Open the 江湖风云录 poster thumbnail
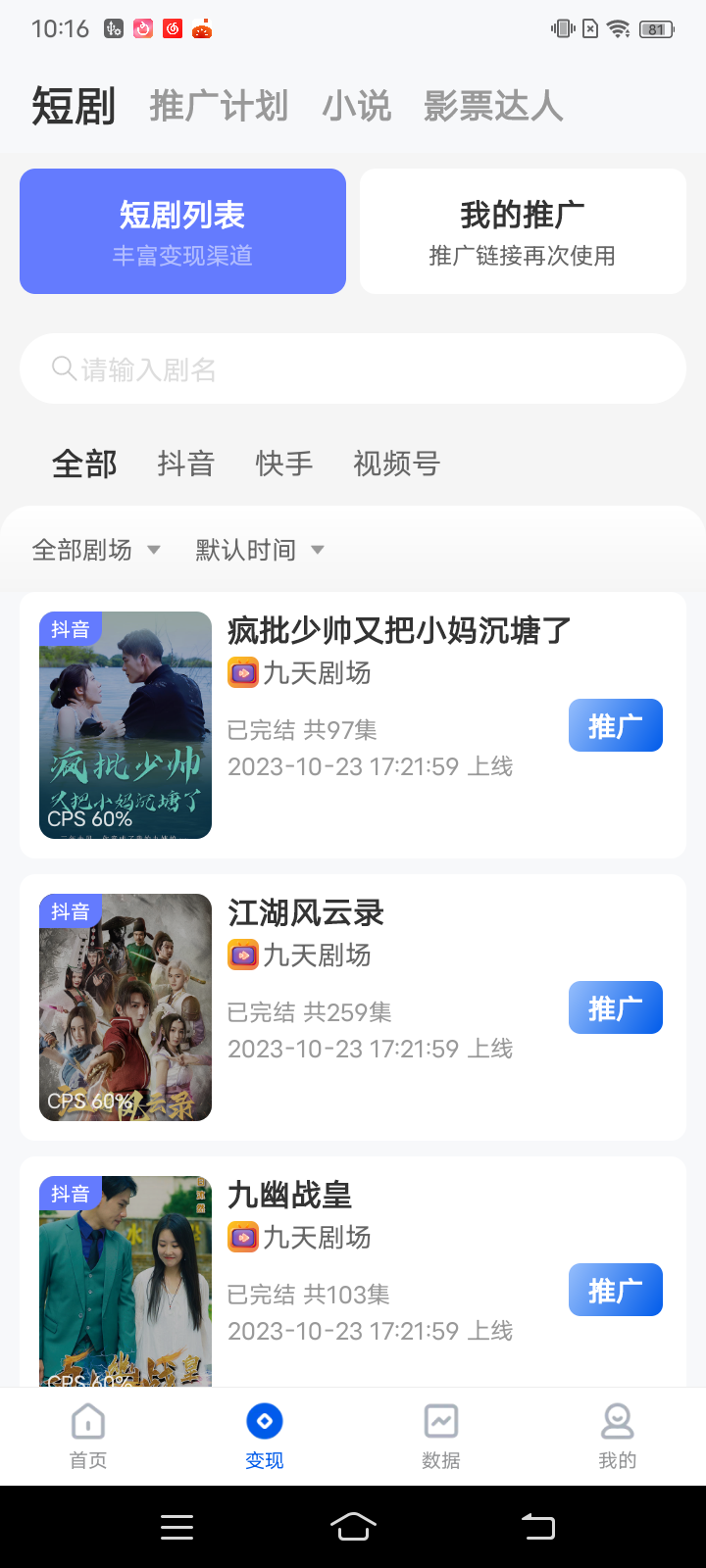 pos(126,1007)
